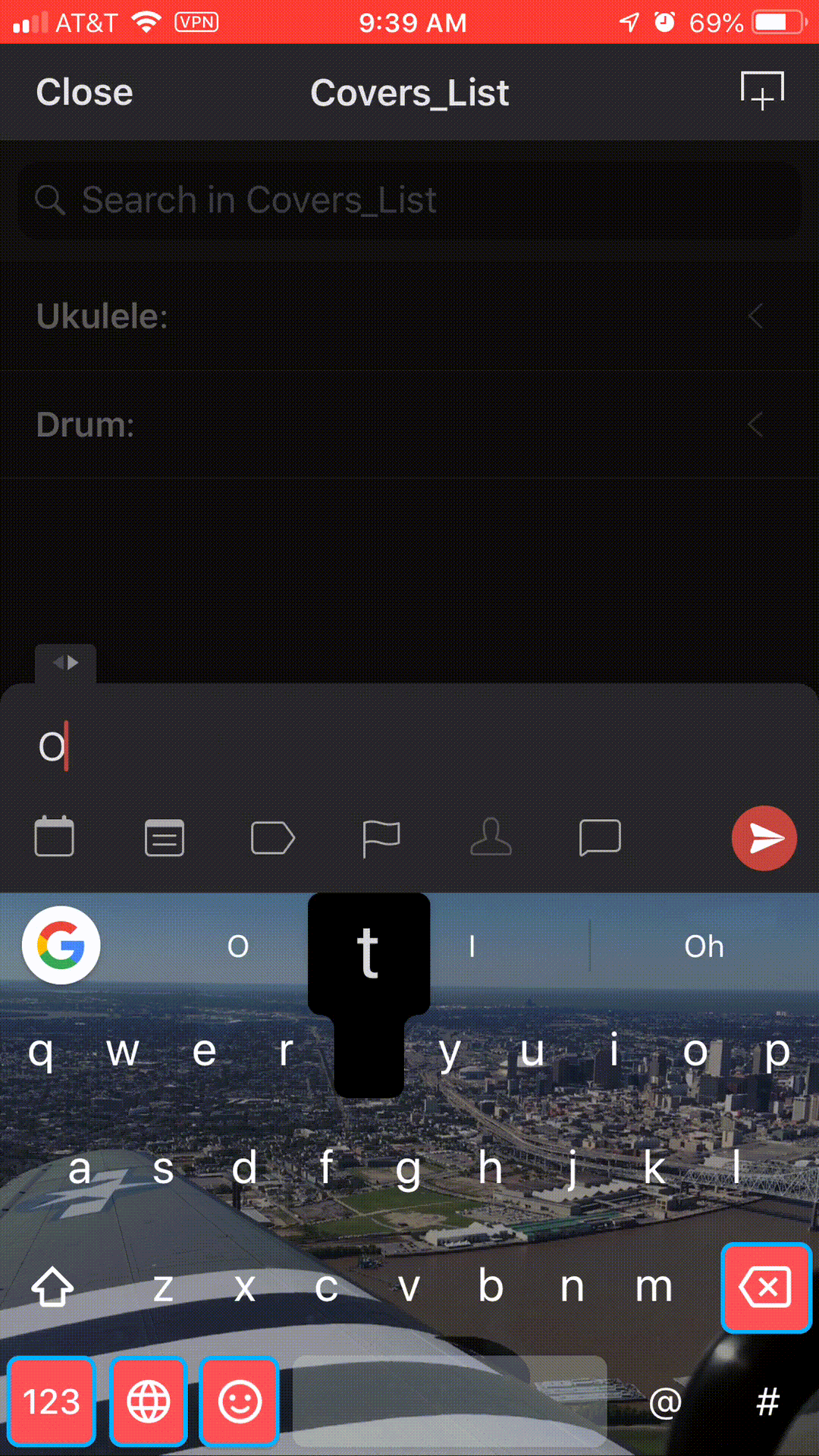This screenshot has height=1456, width=819.
Task: Set priority with the flag icon
Action: 381,839
